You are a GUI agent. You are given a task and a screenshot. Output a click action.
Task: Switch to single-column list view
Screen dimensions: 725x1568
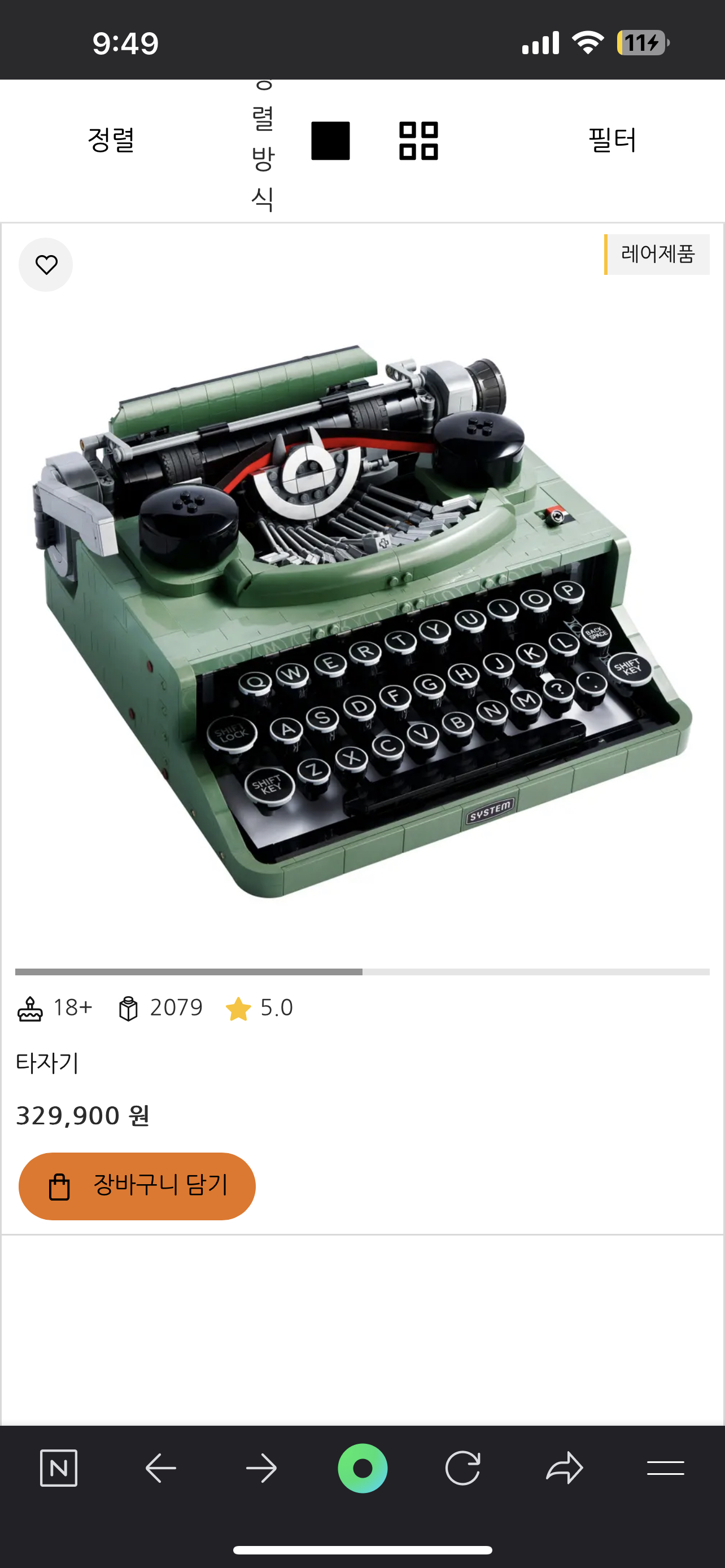pyautogui.click(x=330, y=141)
